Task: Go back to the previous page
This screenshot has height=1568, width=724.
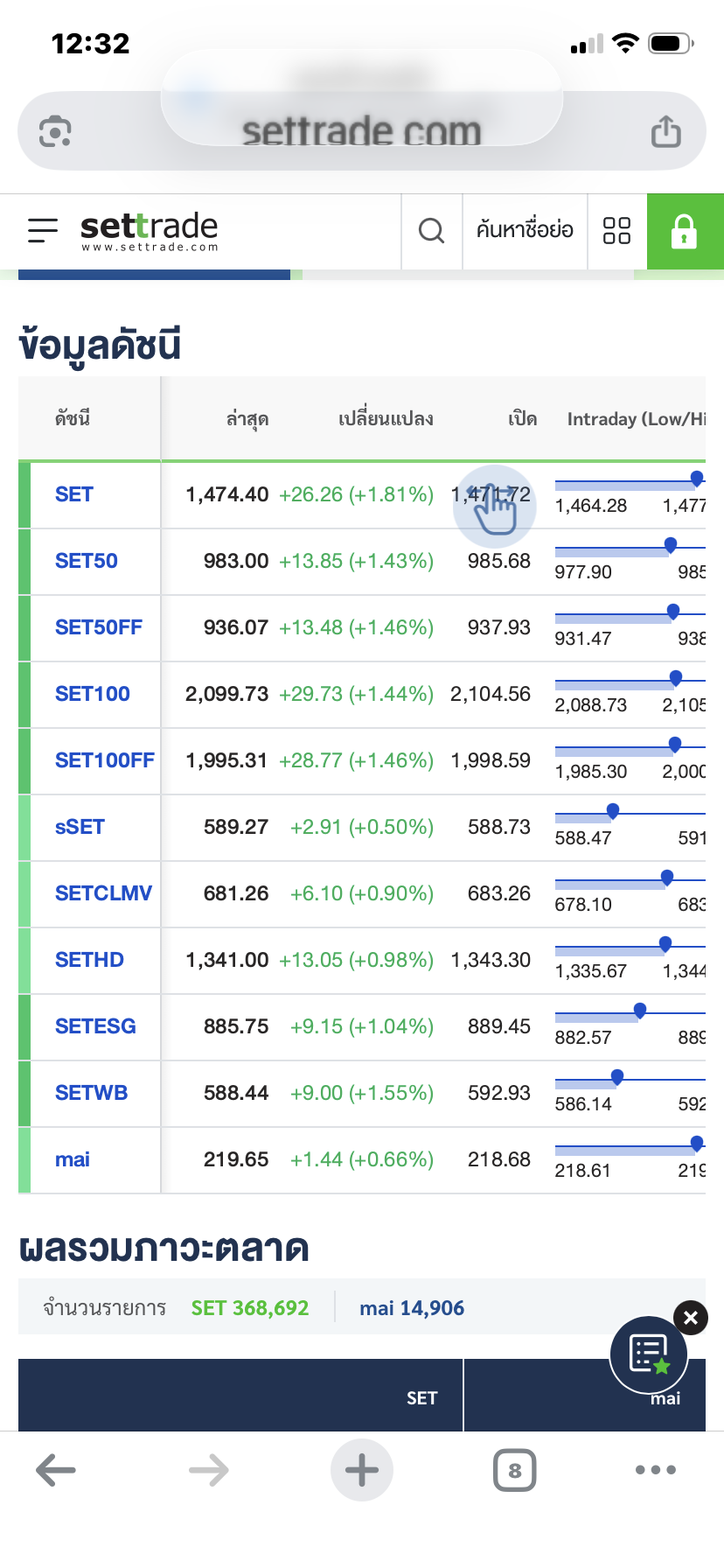Action: tap(56, 1470)
